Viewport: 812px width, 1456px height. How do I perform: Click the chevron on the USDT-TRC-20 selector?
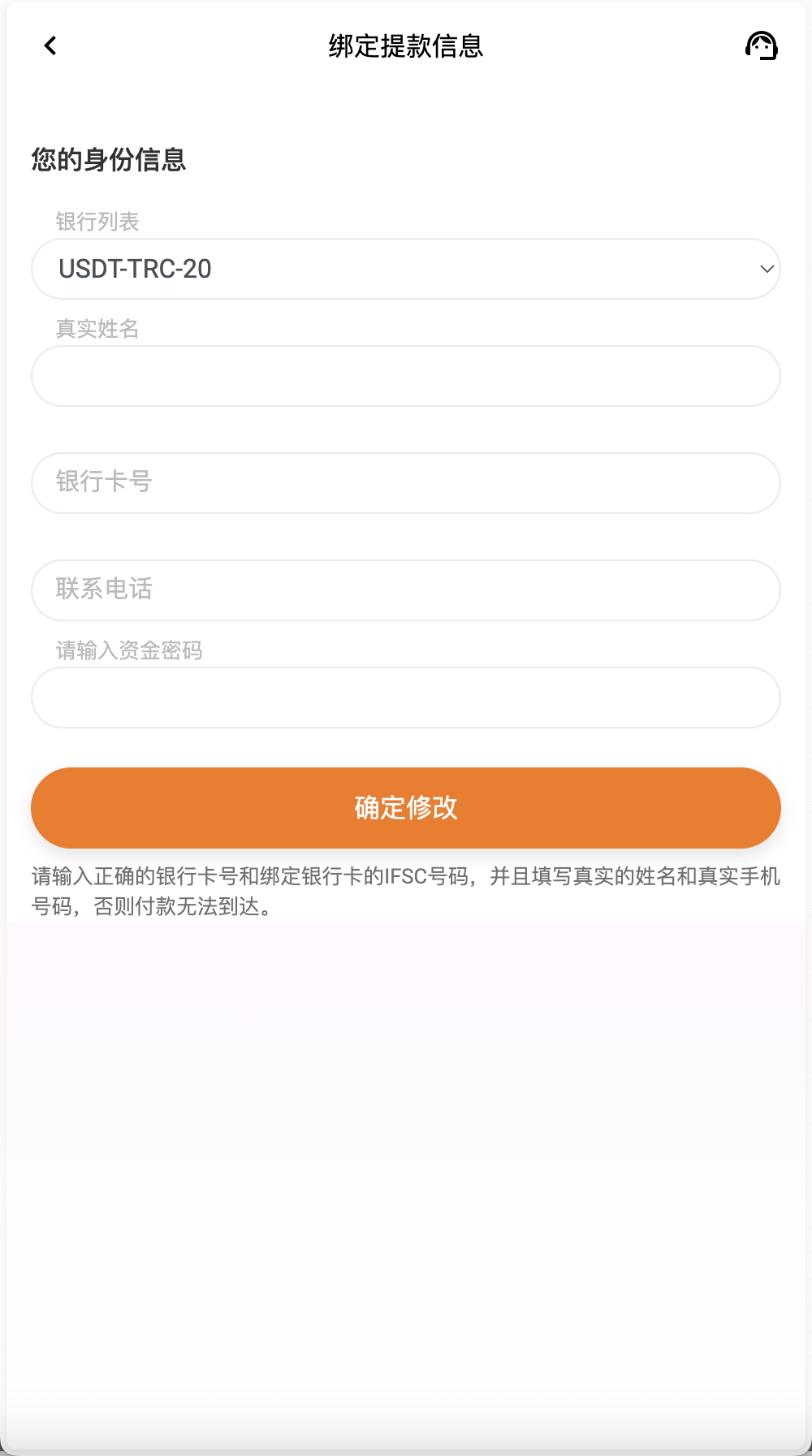click(x=764, y=268)
